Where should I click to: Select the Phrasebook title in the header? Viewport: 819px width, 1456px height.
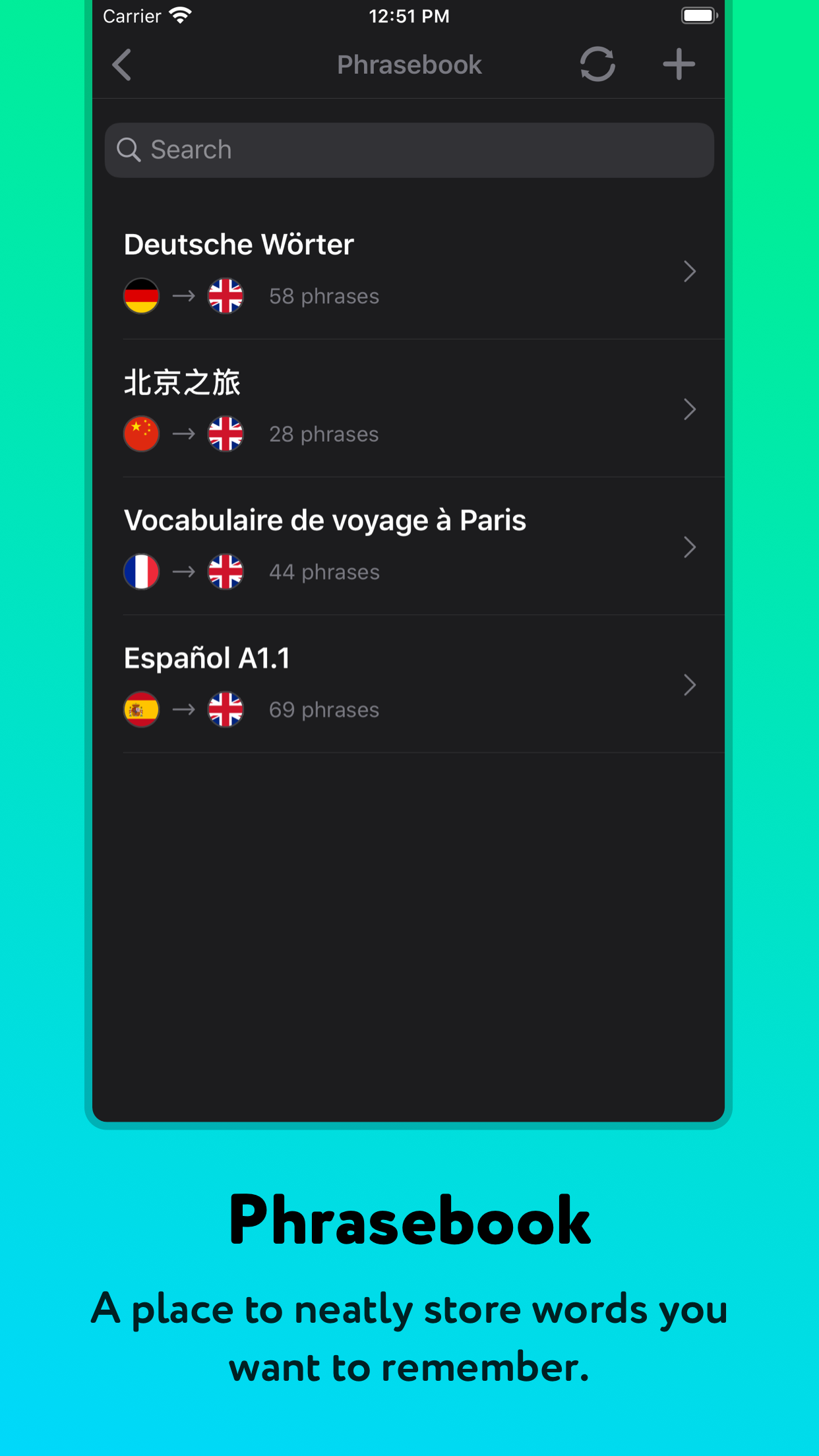point(409,64)
